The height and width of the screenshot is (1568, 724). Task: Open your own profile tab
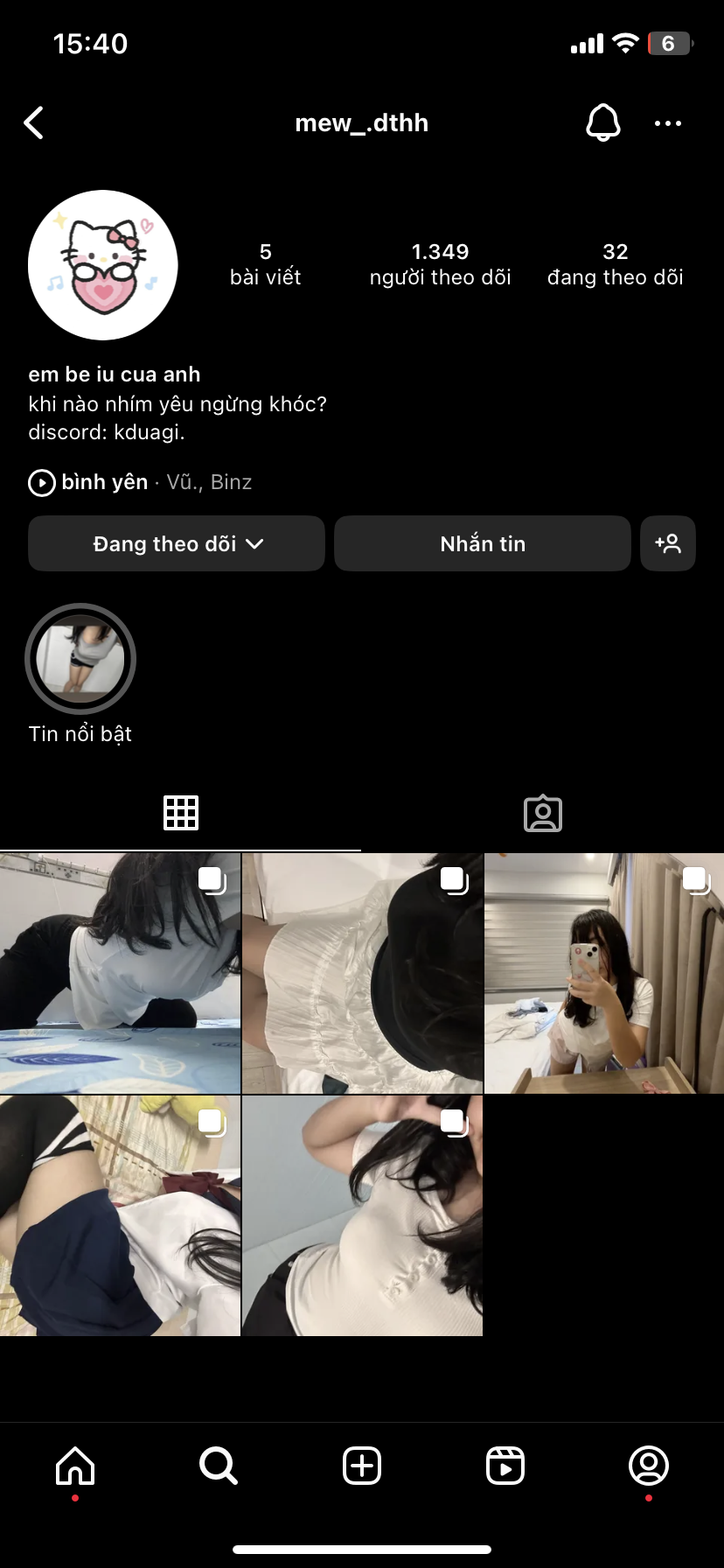point(649,1466)
